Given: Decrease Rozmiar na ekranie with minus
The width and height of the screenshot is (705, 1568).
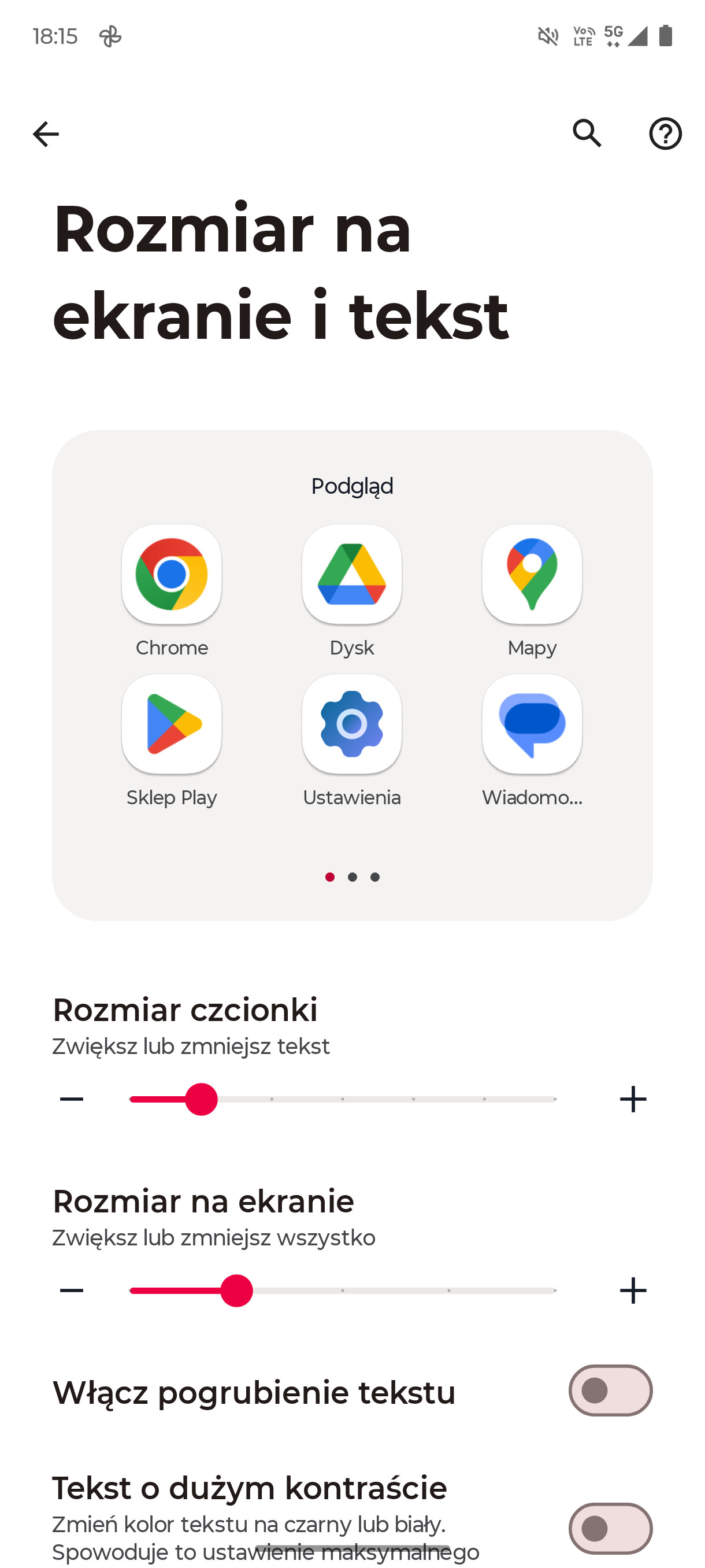Looking at the screenshot, I should pyautogui.click(x=72, y=1290).
